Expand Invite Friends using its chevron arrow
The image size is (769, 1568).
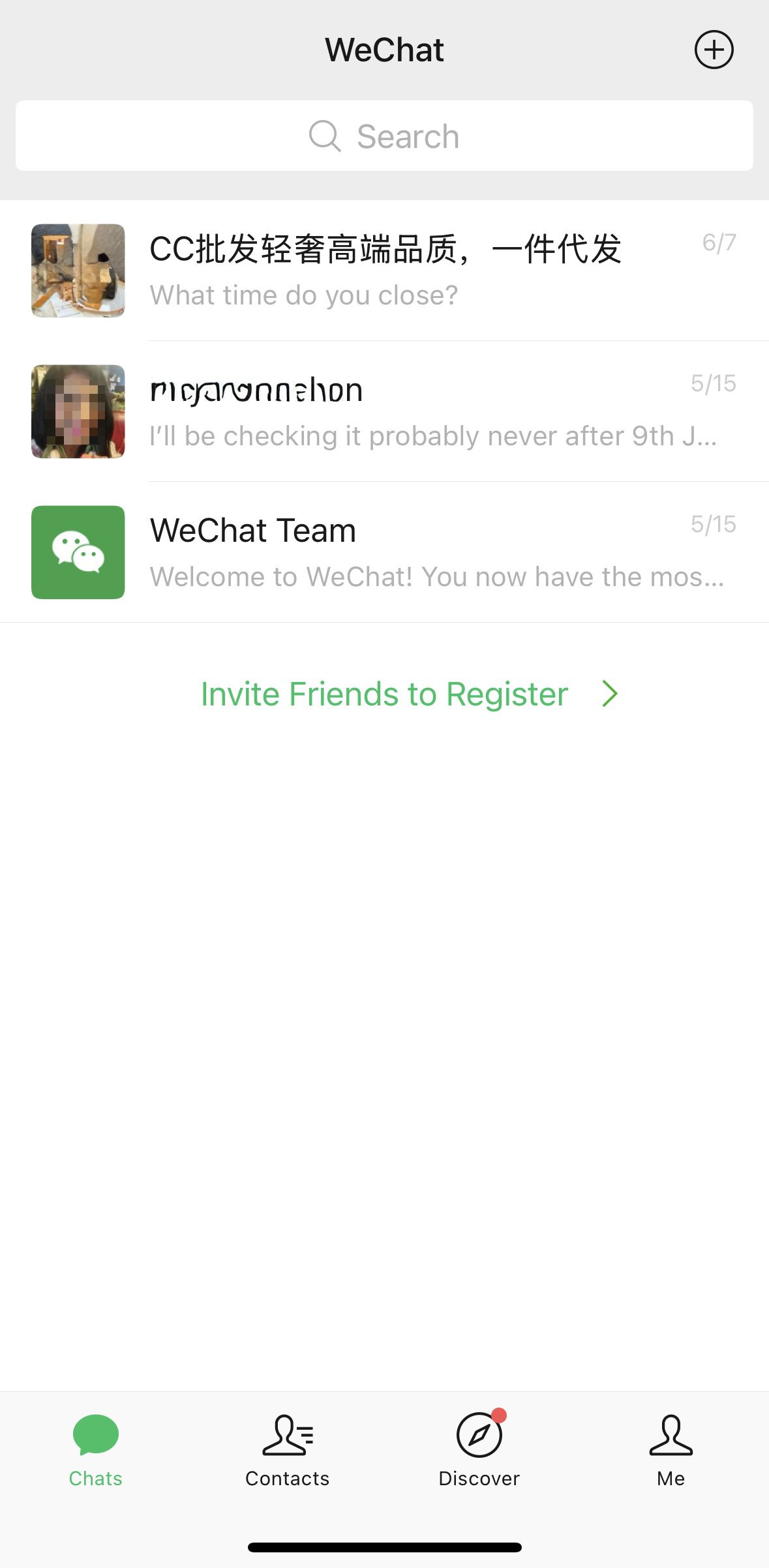click(x=609, y=694)
